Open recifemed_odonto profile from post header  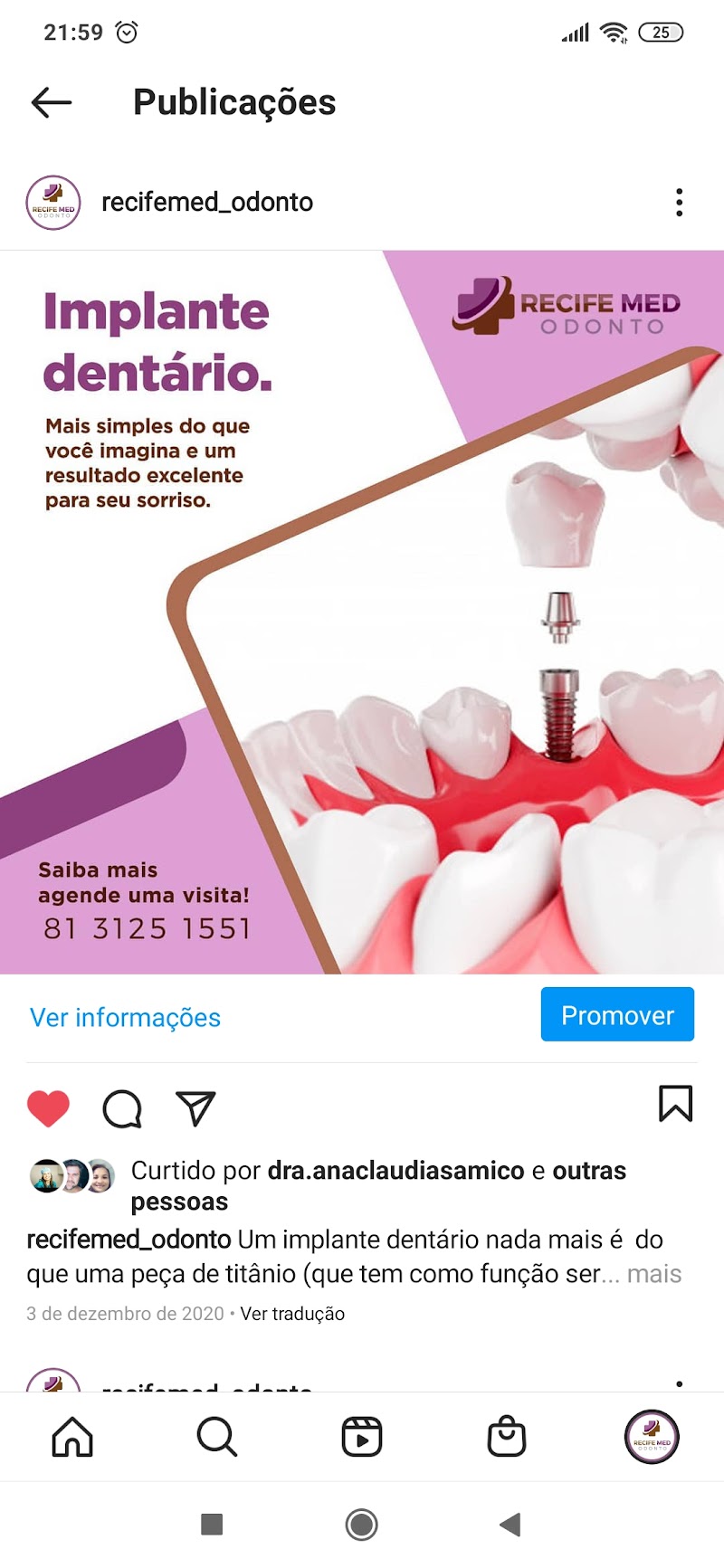click(206, 202)
